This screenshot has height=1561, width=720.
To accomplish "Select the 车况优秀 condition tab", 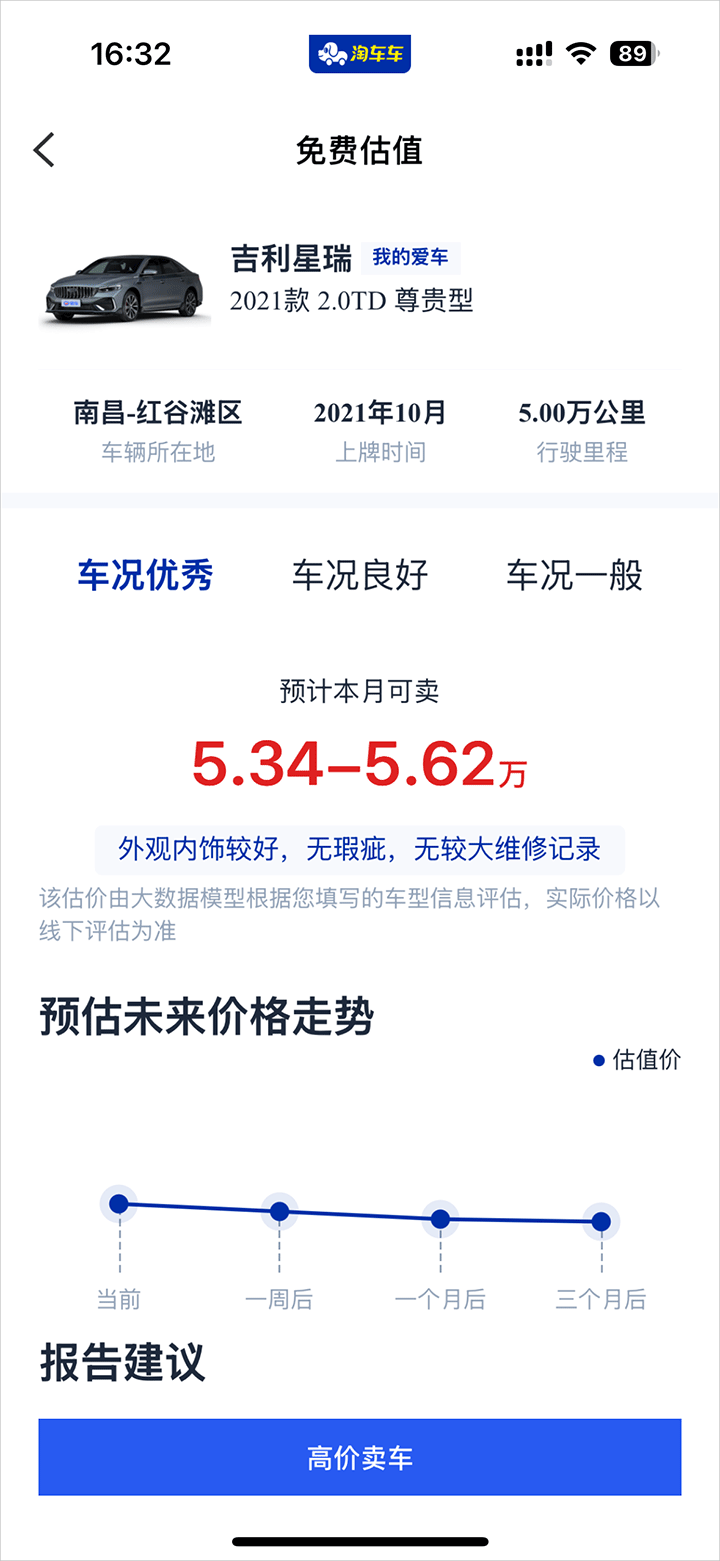I will point(145,576).
